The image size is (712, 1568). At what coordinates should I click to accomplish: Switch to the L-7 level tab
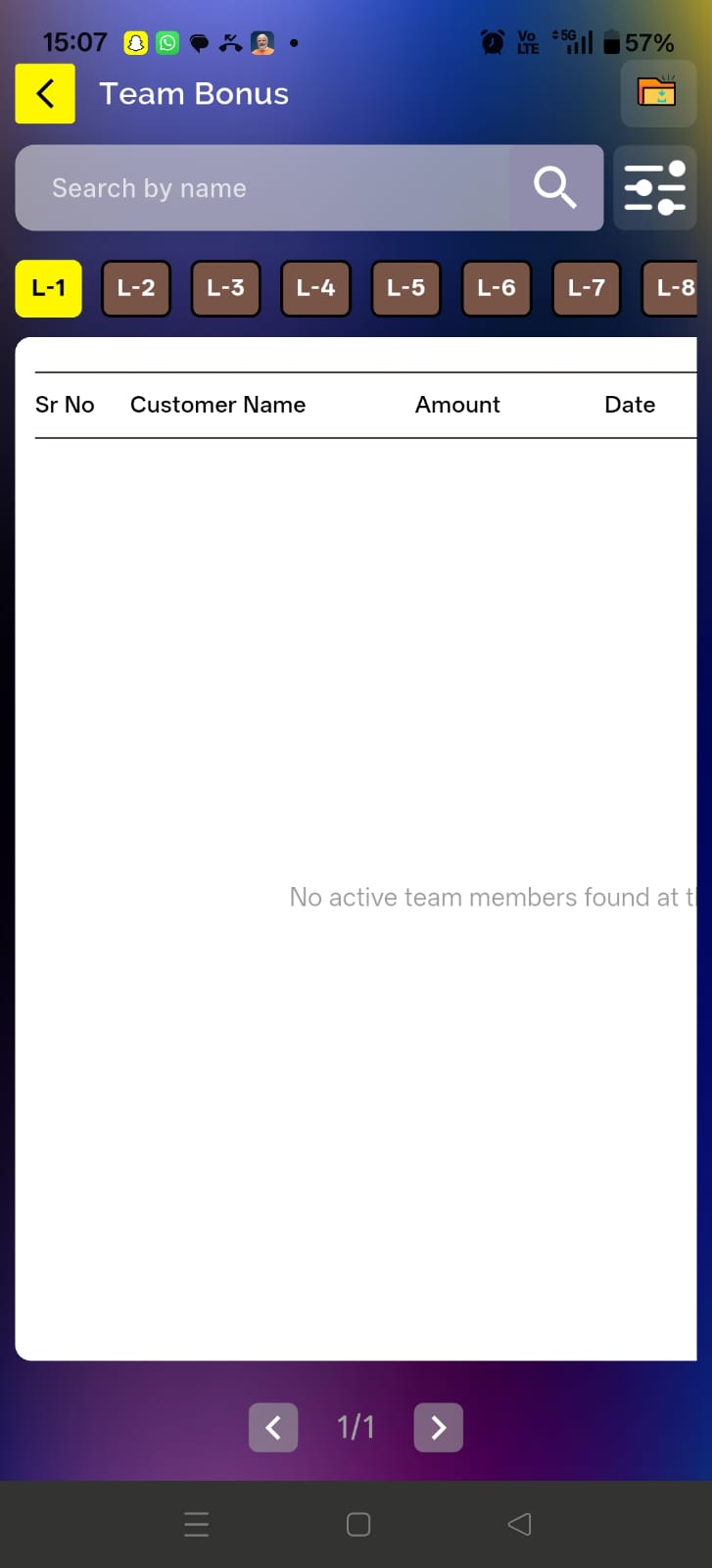tap(586, 288)
